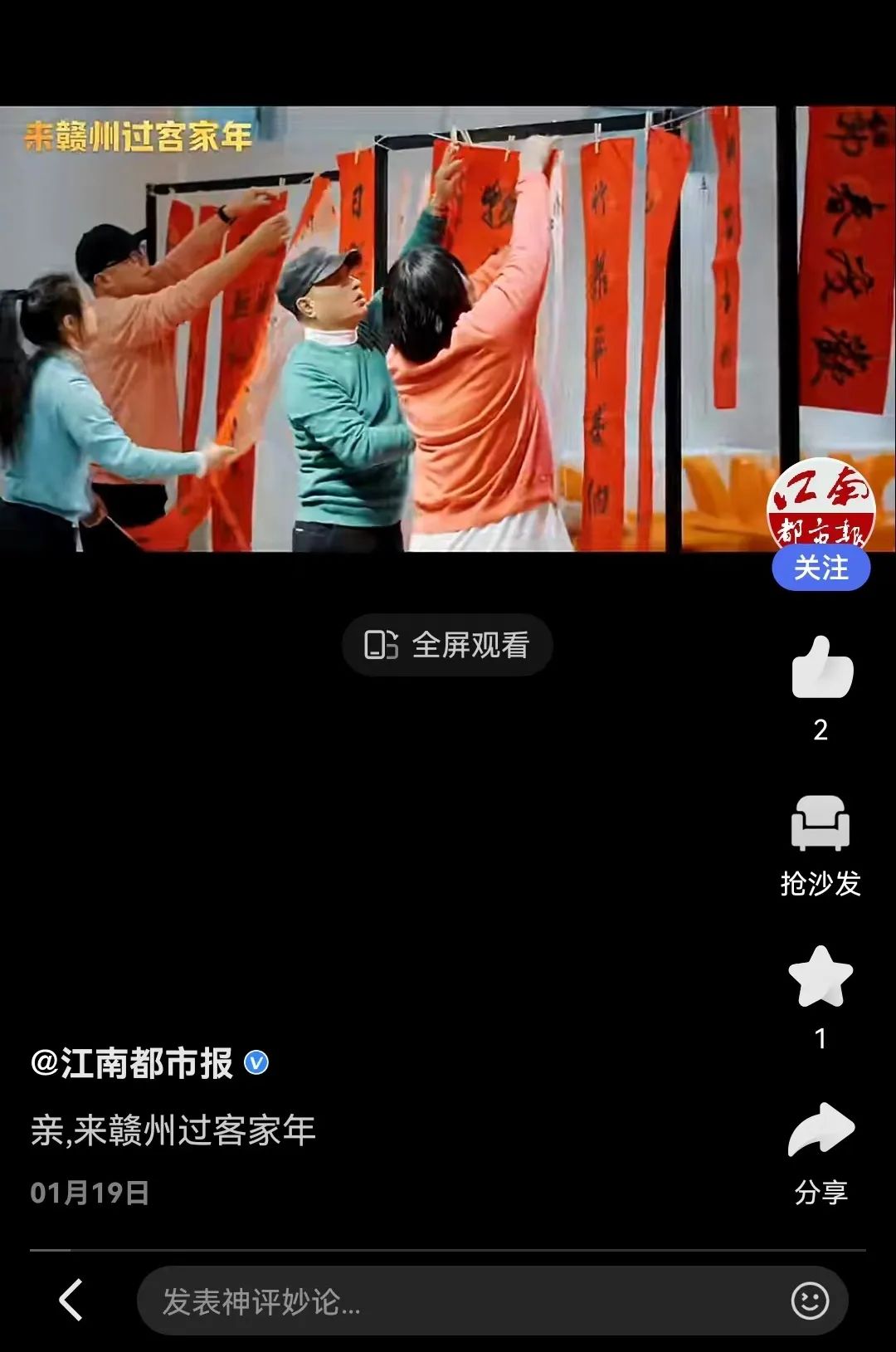
Task: Go back using the bottom arrow
Action: (x=71, y=1299)
